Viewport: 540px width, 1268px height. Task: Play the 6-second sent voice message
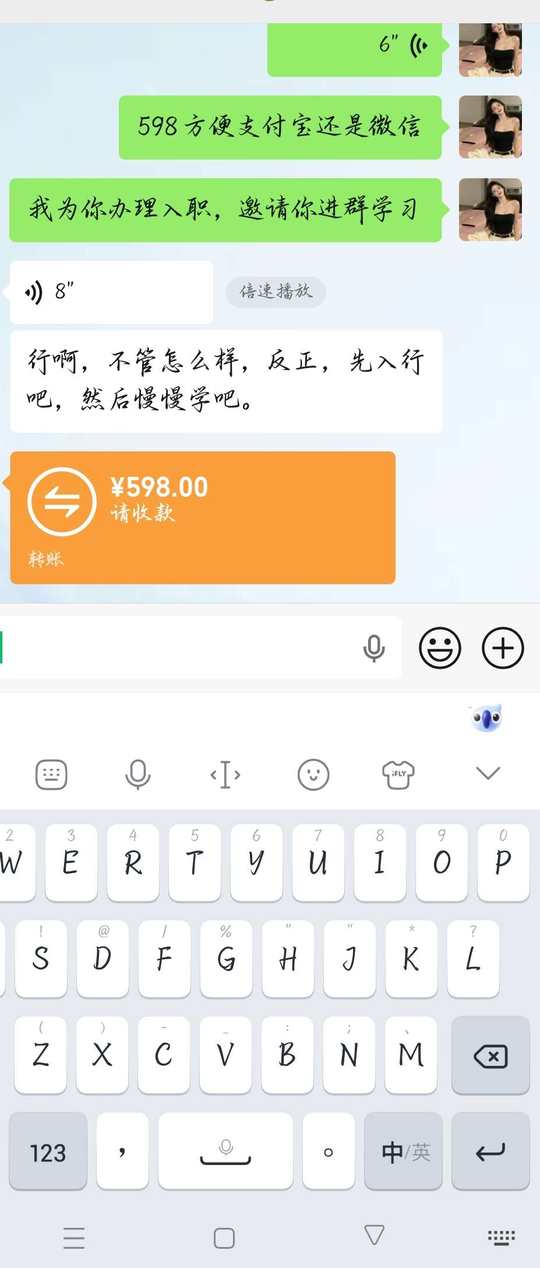(x=354, y=47)
